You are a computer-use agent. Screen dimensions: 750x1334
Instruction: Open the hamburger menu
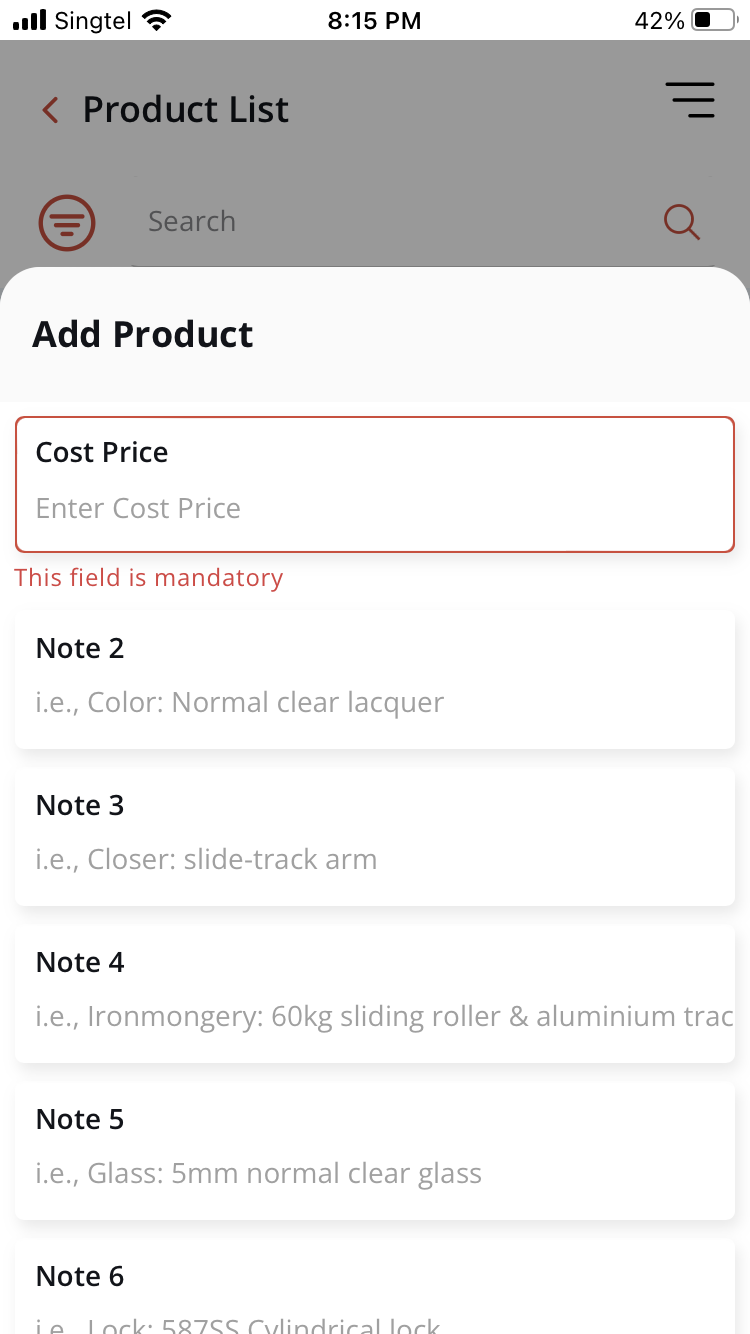tap(690, 101)
